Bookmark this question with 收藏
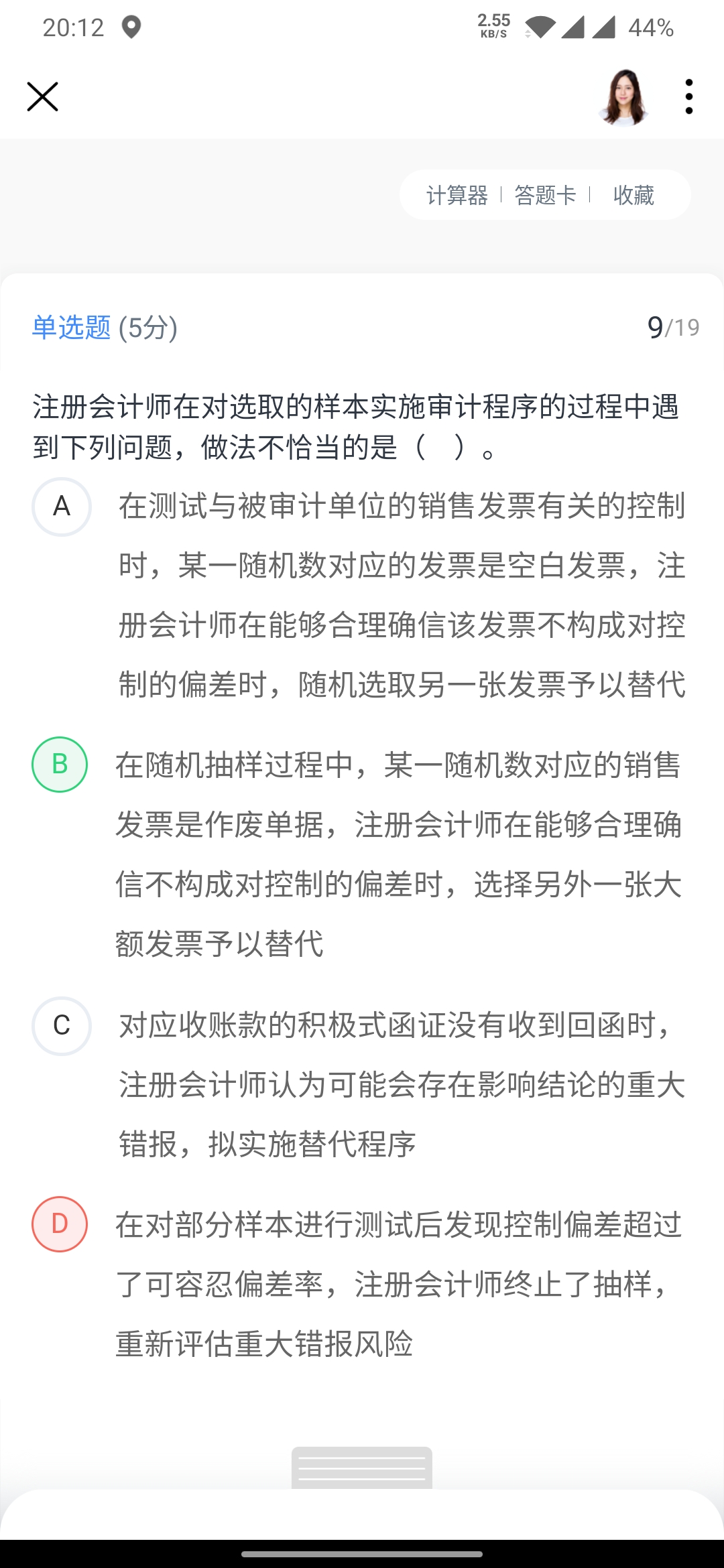The image size is (724, 1568). [633, 195]
